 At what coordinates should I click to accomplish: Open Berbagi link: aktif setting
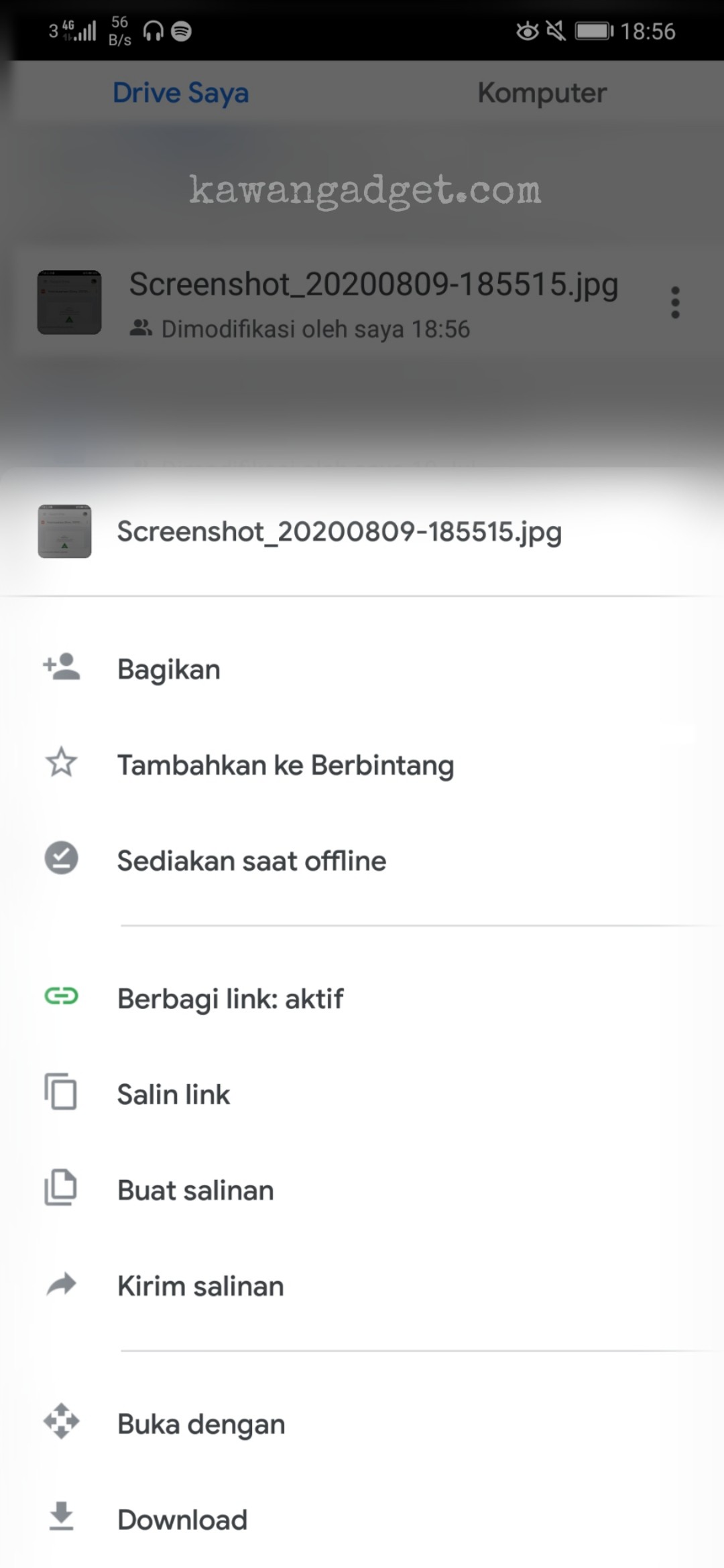click(362, 998)
